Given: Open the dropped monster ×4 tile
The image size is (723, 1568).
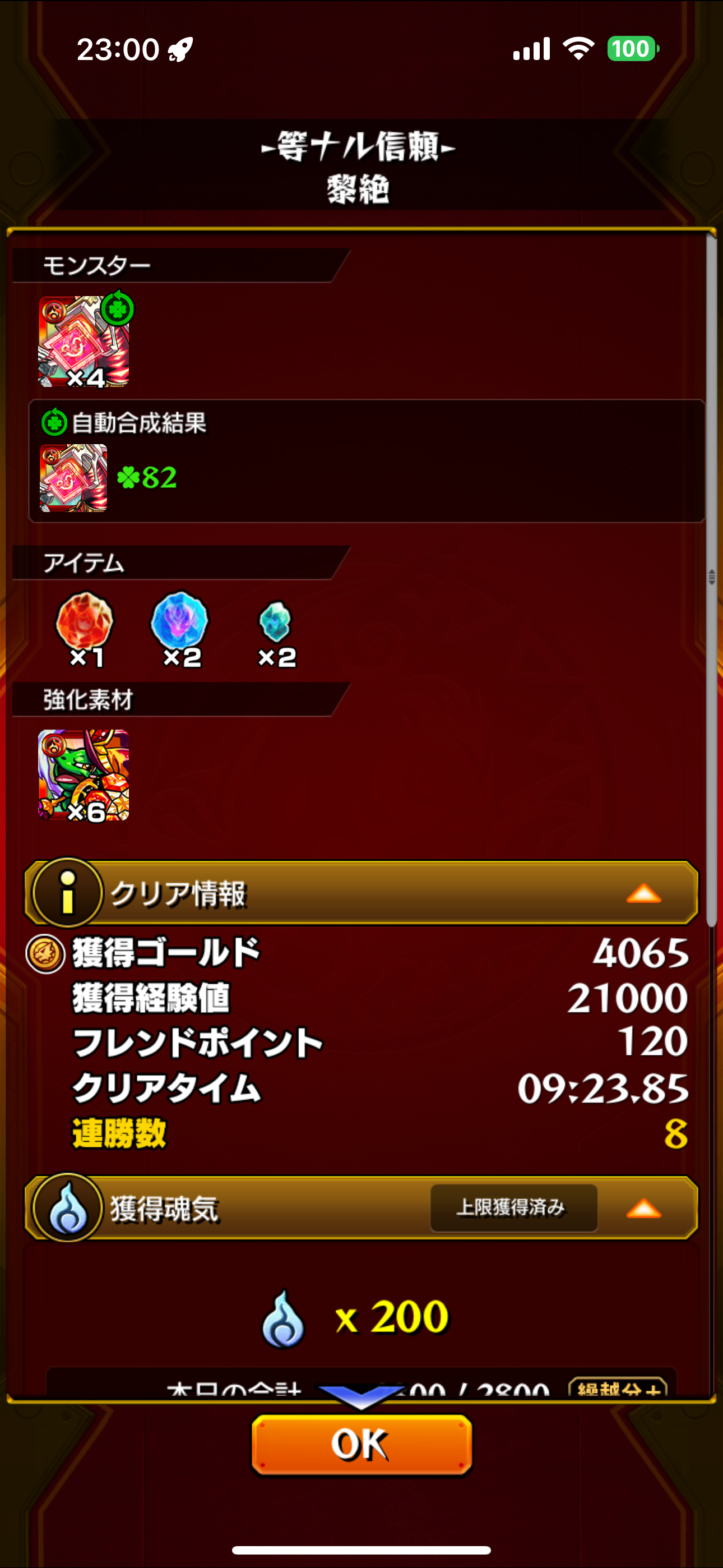Looking at the screenshot, I should (x=84, y=342).
